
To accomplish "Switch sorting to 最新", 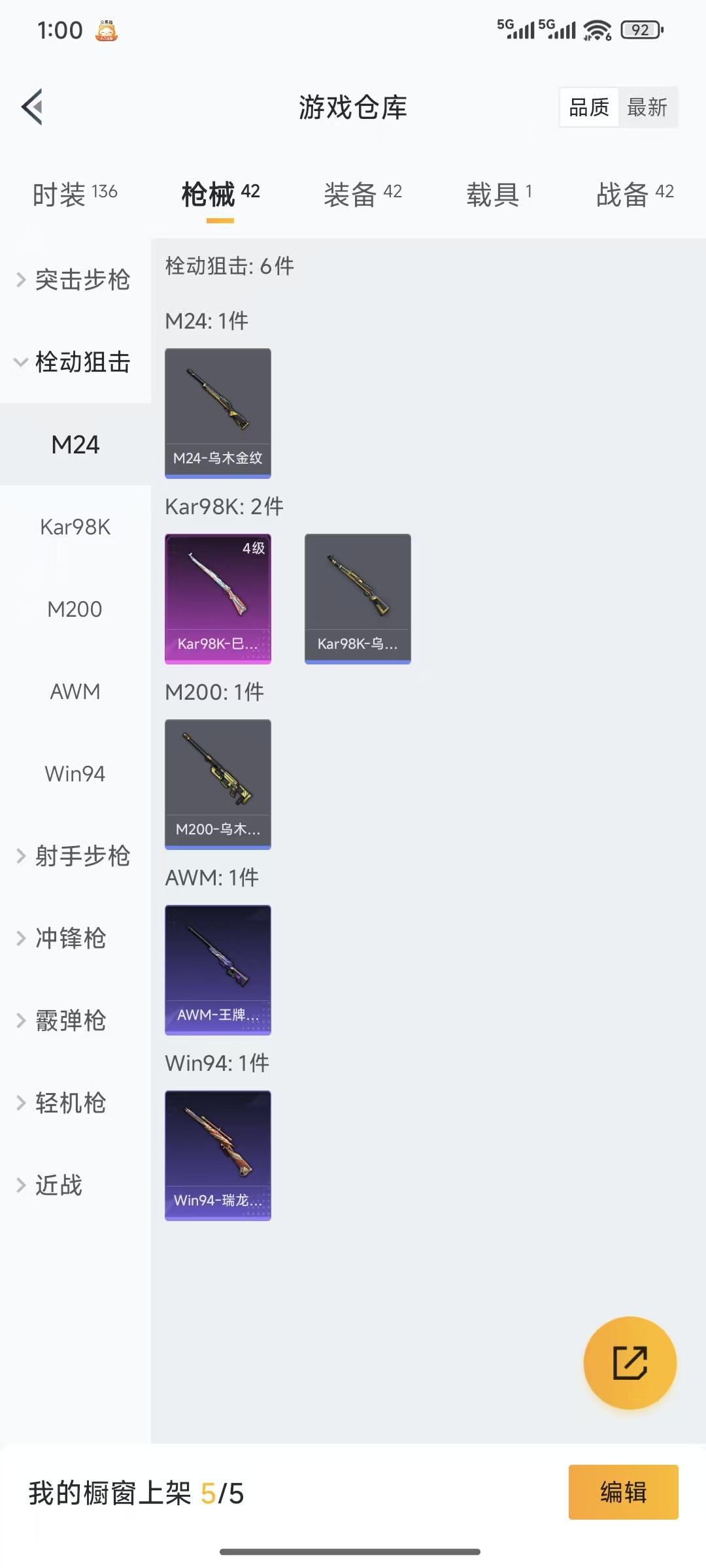I will [x=648, y=106].
